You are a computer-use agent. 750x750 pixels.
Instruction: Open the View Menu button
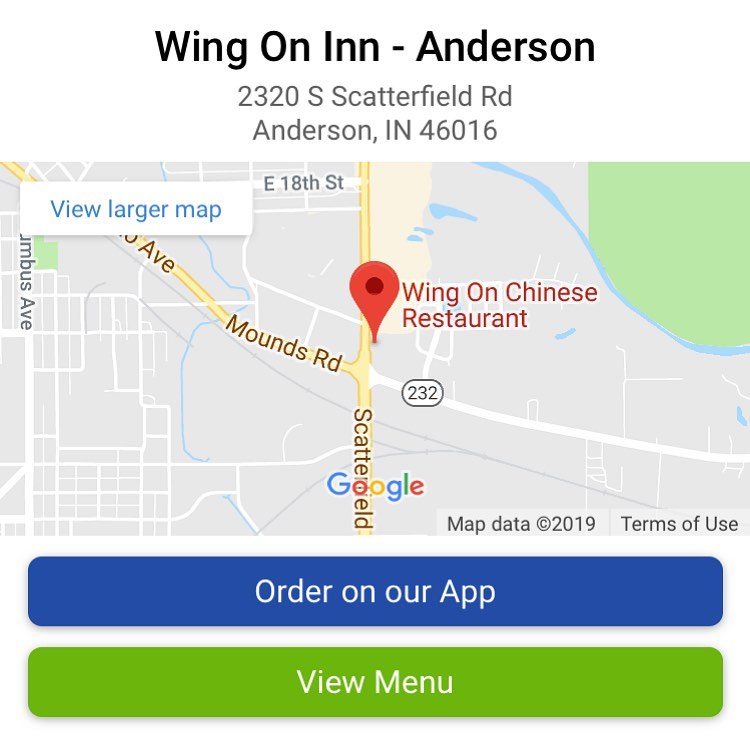[x=375, y=682]
